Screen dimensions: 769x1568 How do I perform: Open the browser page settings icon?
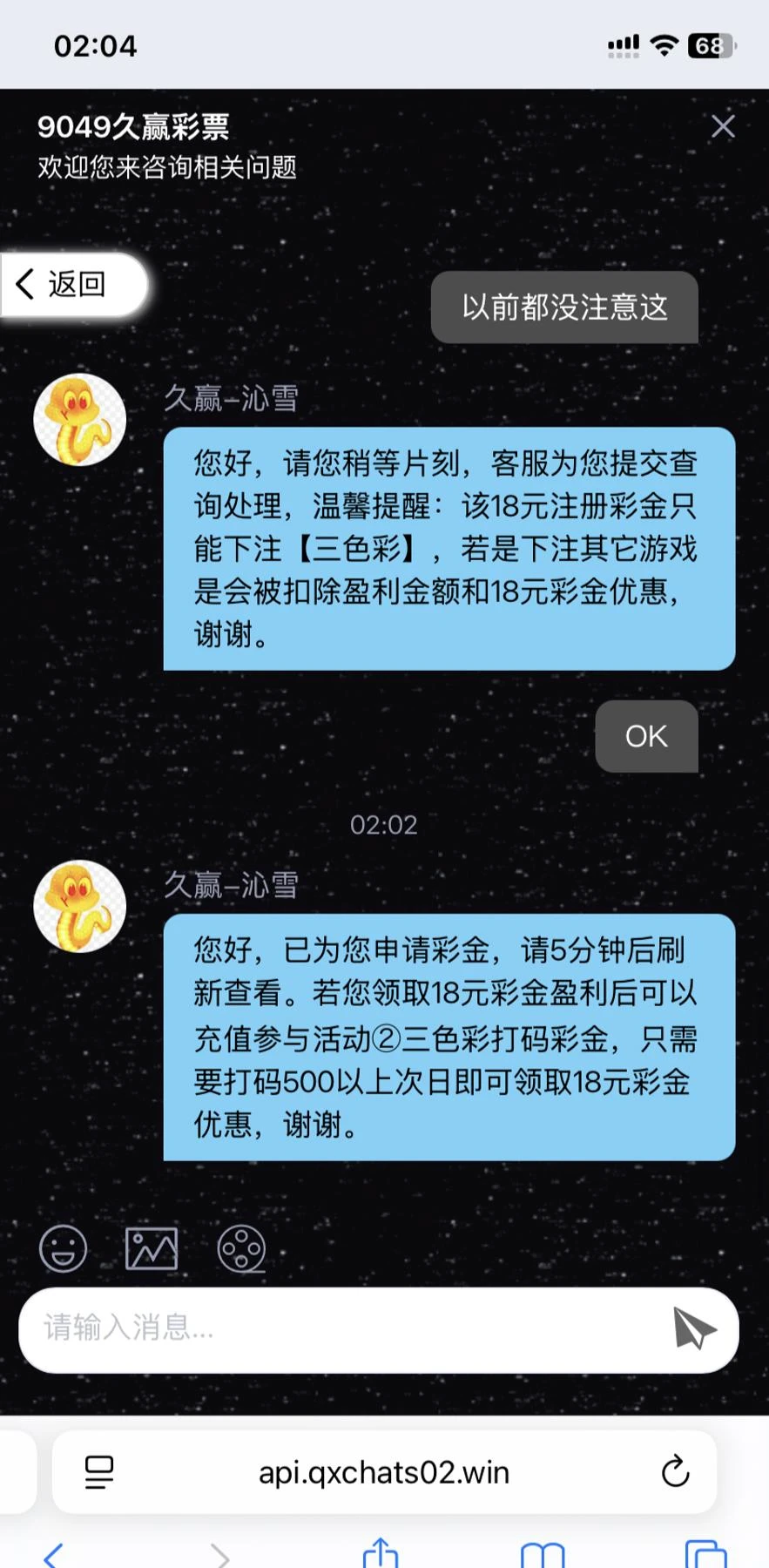click(x=99, y=1472)
